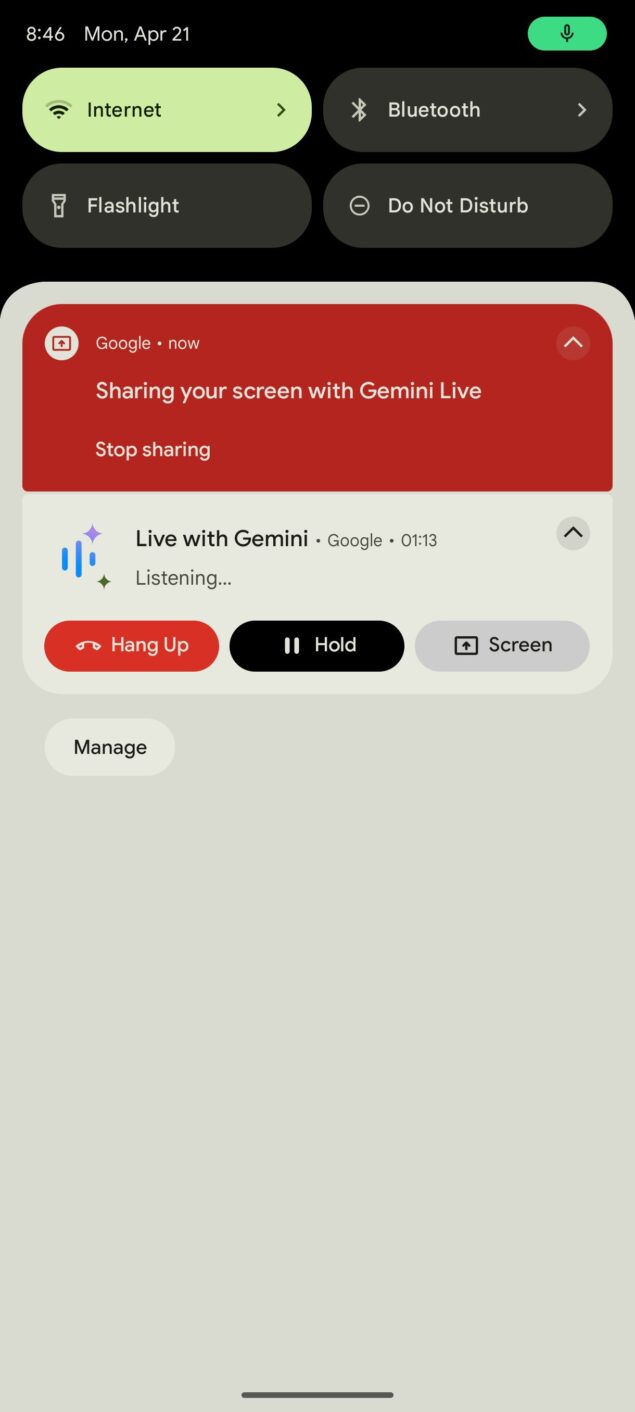Turn on the Flashlight tile
635x1412 pixels.
(167, 206)
